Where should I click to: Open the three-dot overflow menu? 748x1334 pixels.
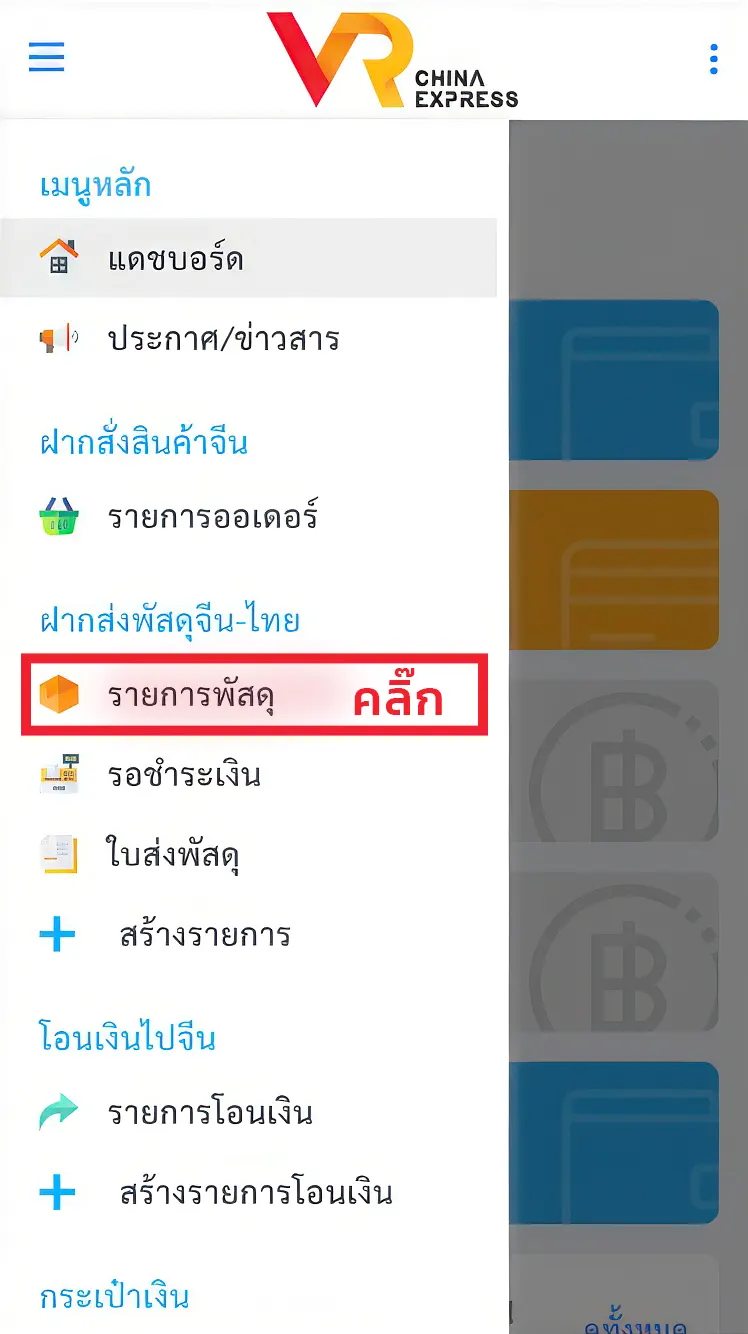pyautogui.click(x=713, y=59)
